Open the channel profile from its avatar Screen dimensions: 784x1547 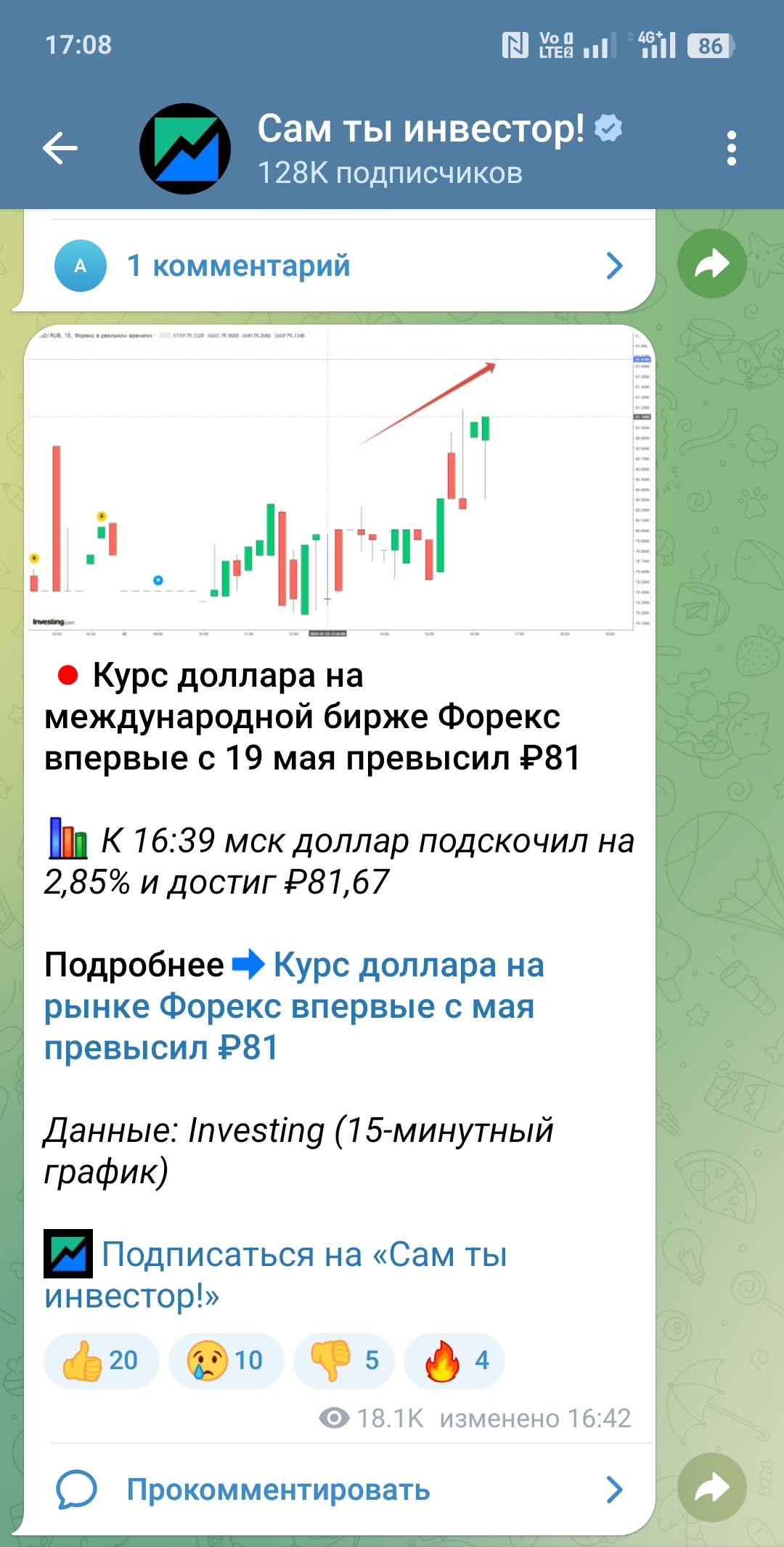pyautogui.click(x=185, y=149)
